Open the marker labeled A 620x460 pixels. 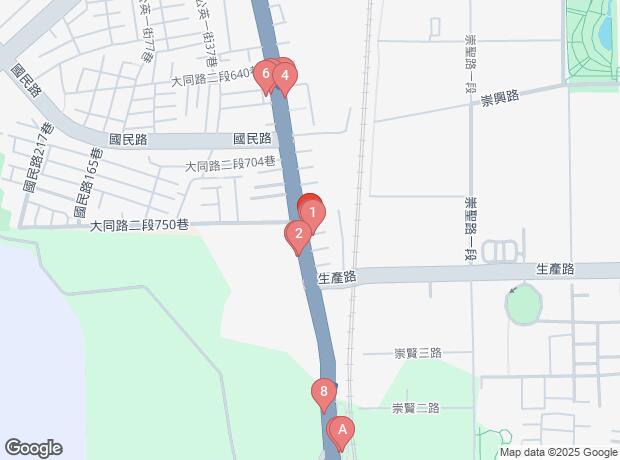(x=342, y=431)
